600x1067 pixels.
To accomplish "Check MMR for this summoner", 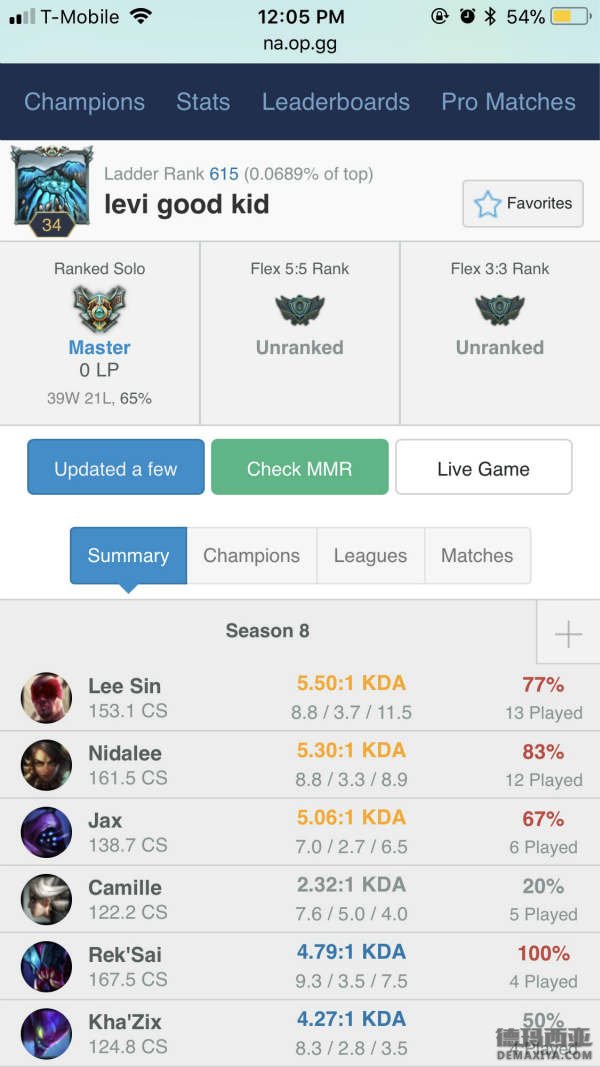I will (x=299, y=468).
